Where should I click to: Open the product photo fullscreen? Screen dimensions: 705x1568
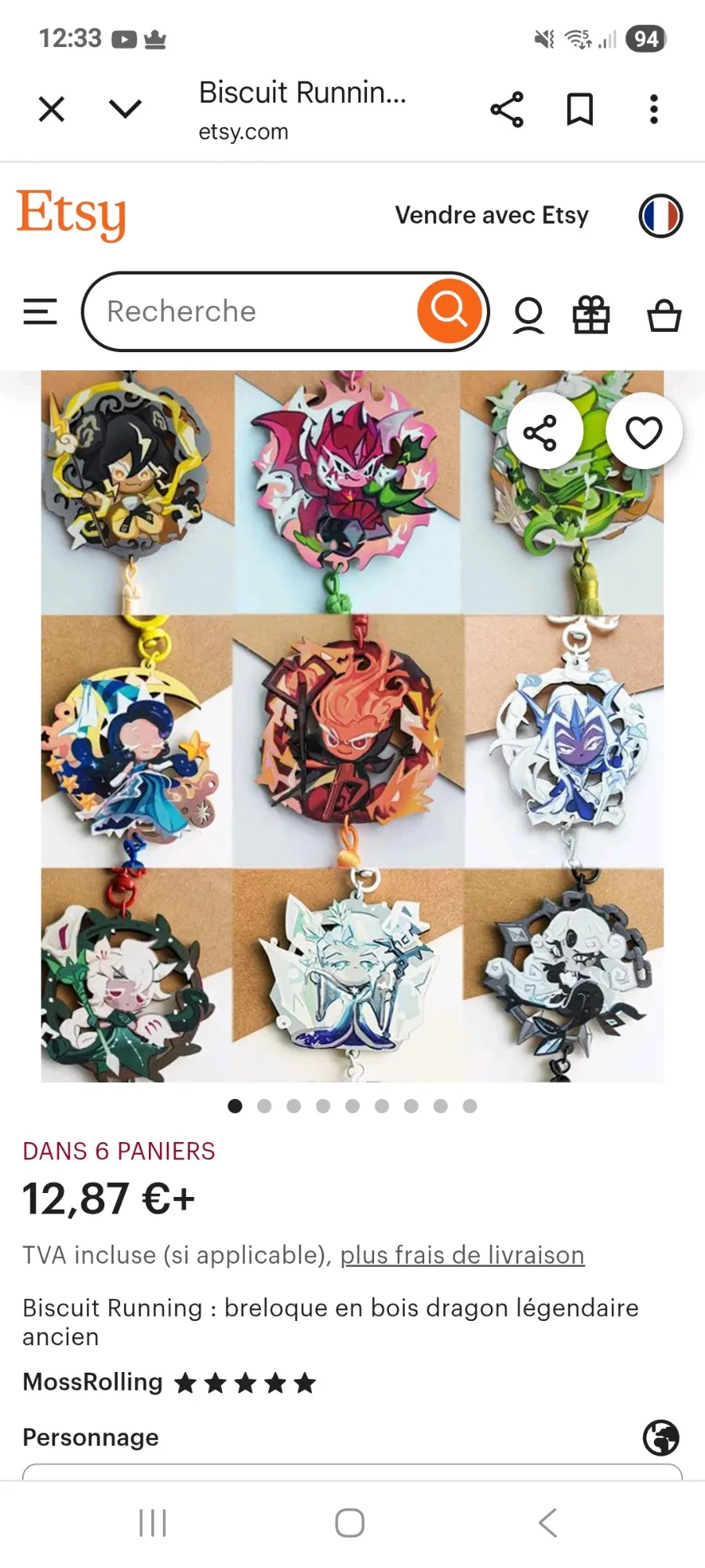352,726
